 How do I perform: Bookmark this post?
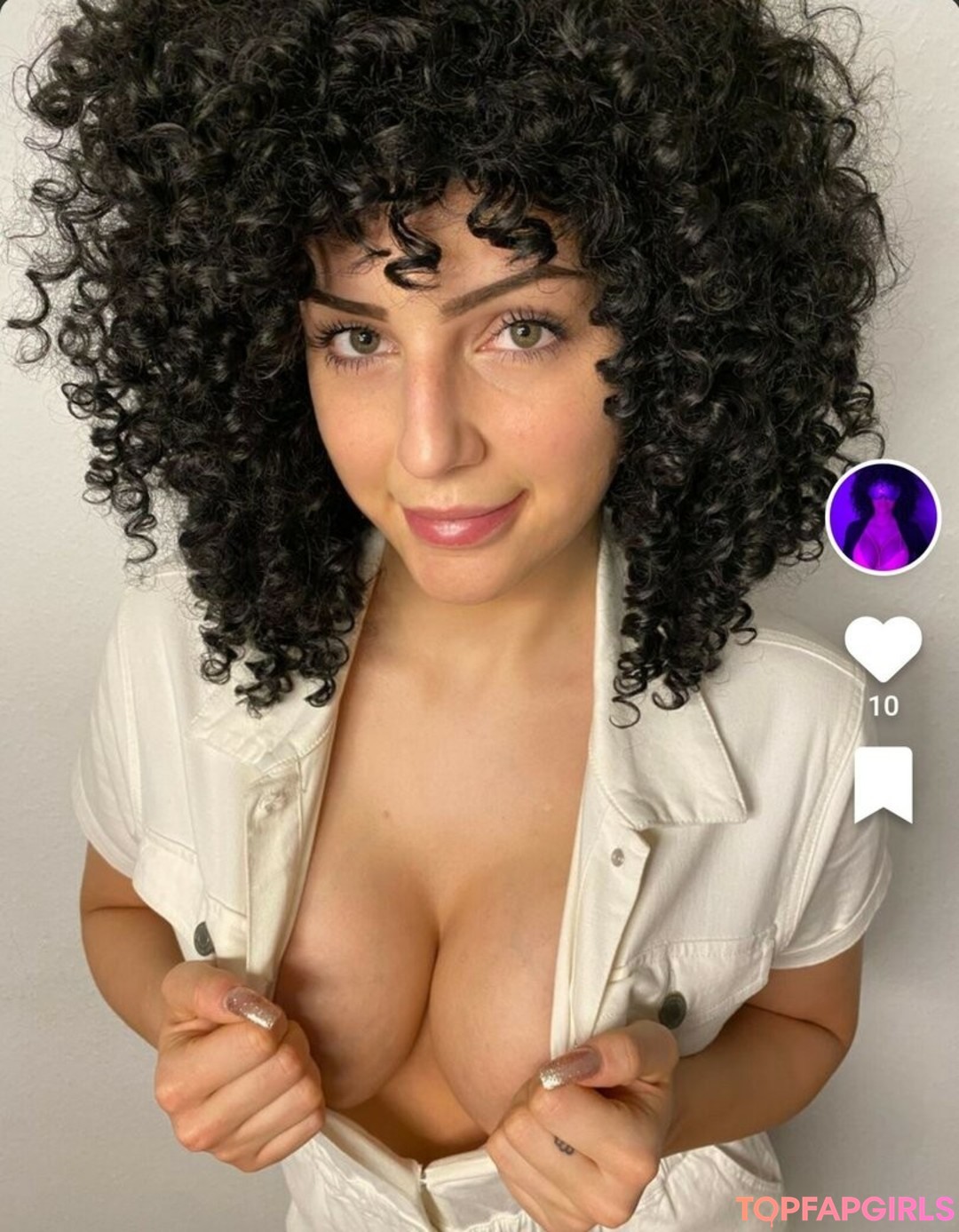883,784
